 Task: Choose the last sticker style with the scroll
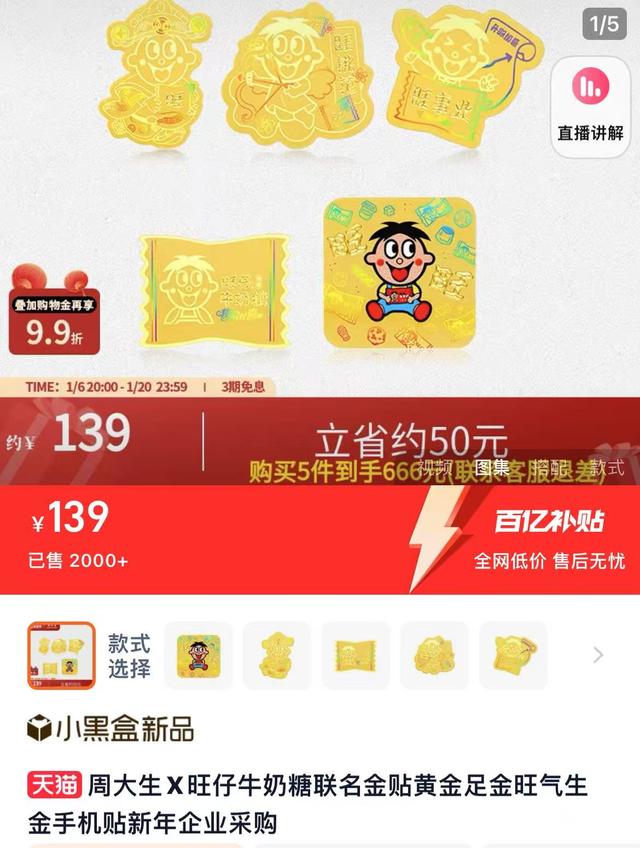(x=512, y=656)
